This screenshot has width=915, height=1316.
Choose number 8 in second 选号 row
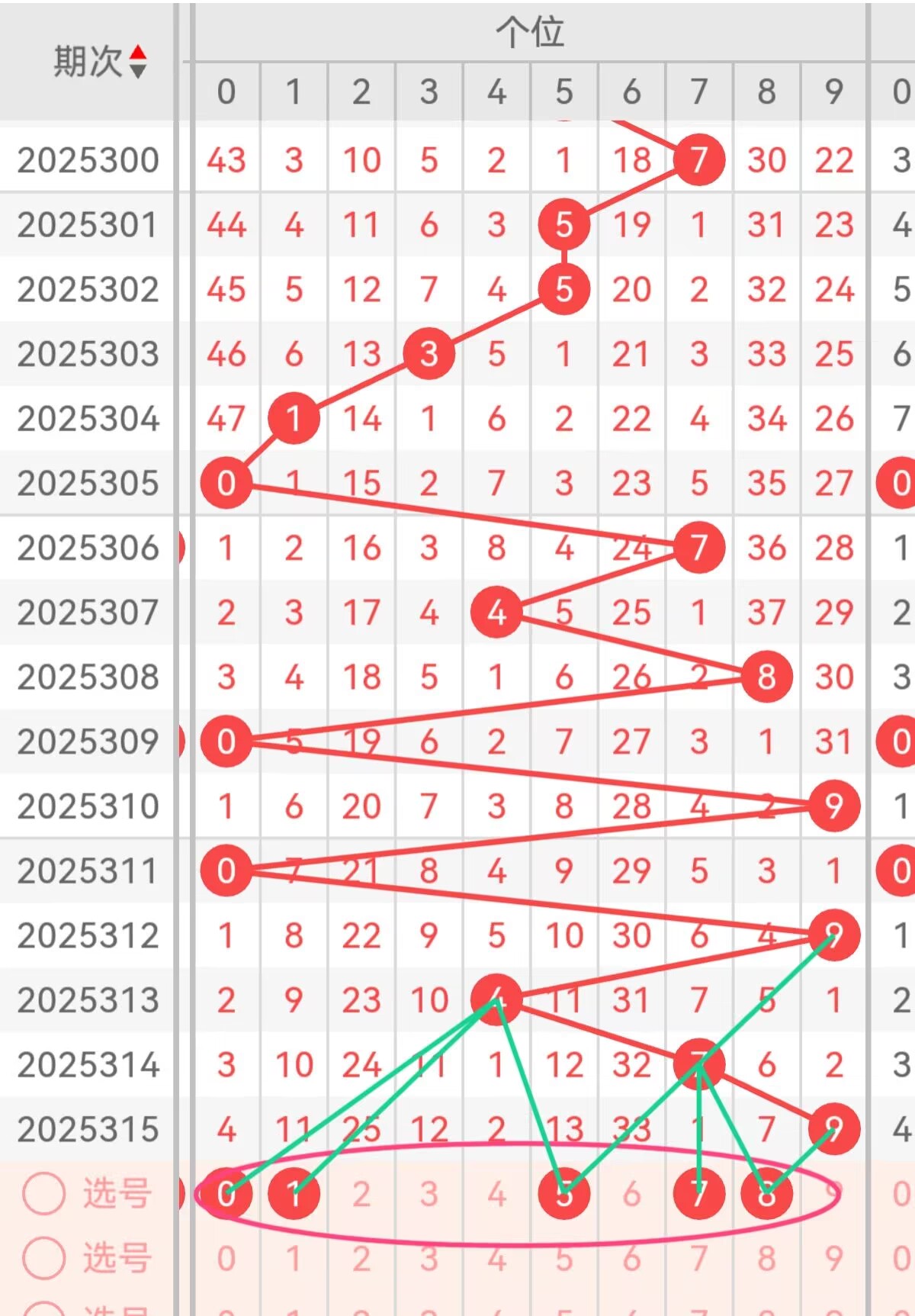pos(766,1259)
